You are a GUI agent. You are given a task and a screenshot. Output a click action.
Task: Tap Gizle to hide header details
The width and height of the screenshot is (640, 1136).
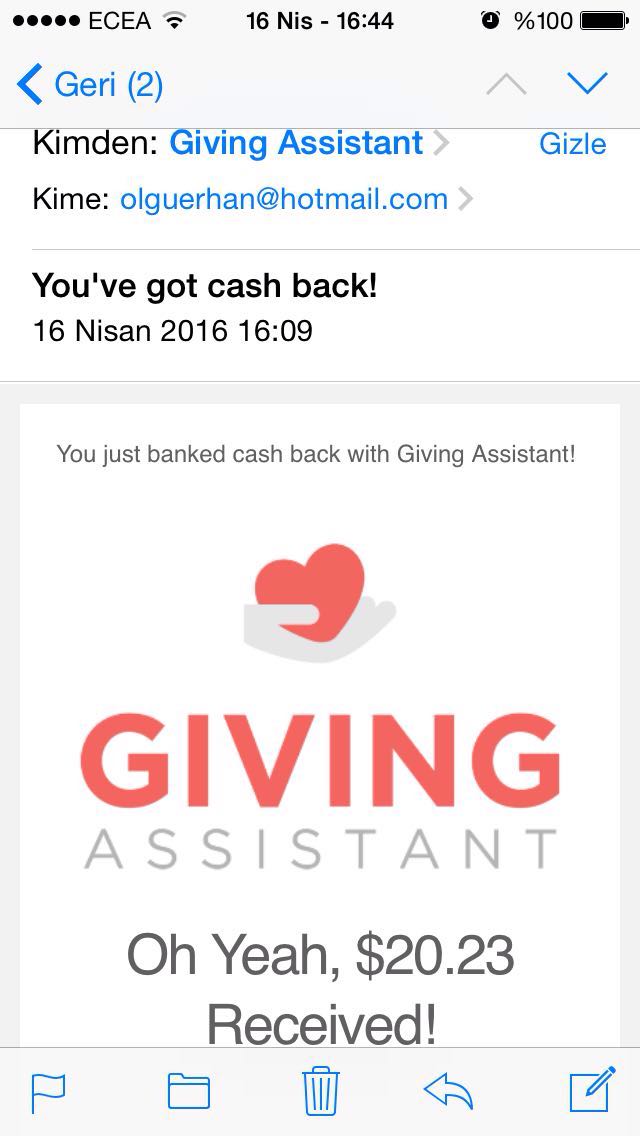click(x=572, y=144)
